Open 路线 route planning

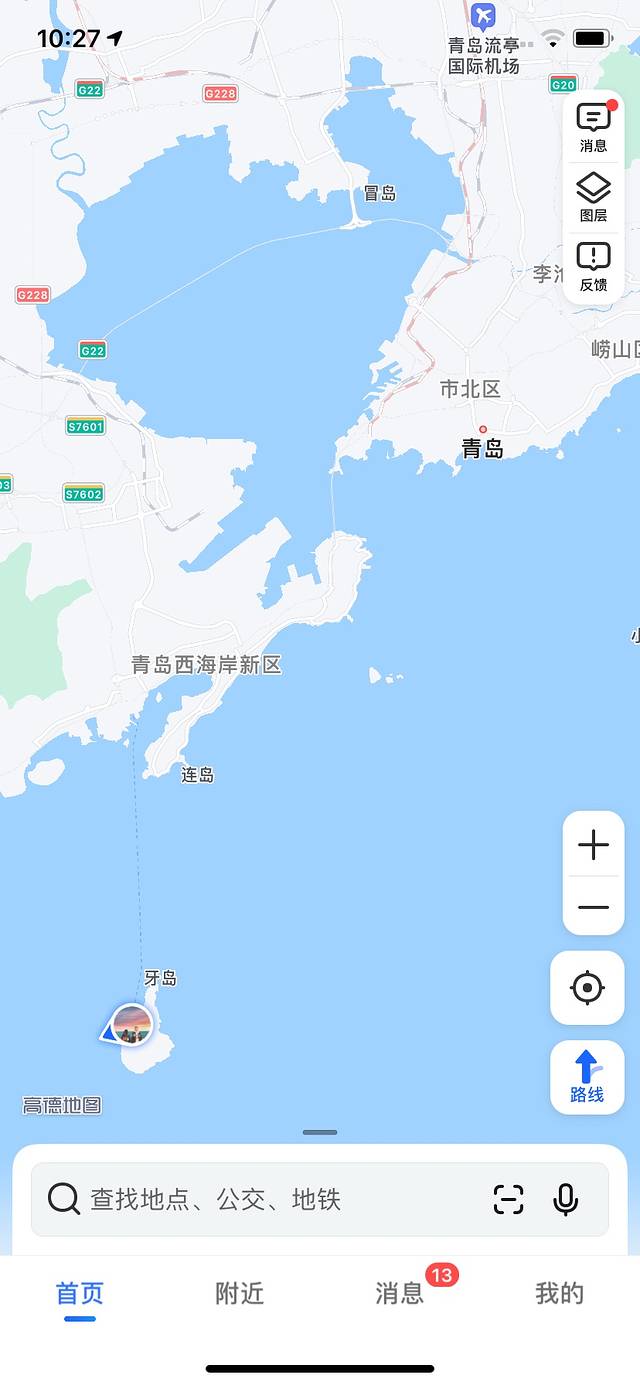click(587, 1077)
